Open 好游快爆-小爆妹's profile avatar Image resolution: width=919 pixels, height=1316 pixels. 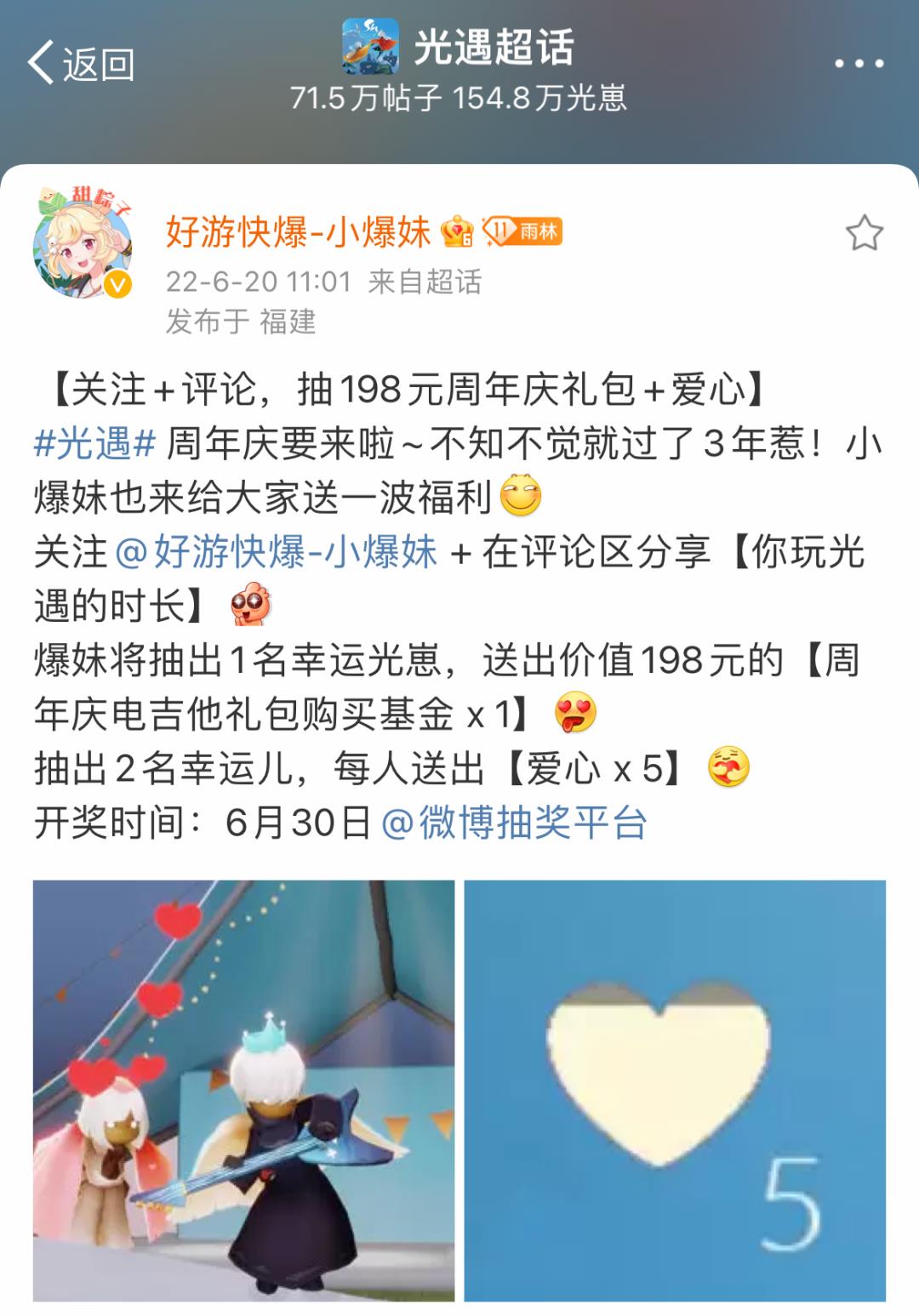click(83, 243)
